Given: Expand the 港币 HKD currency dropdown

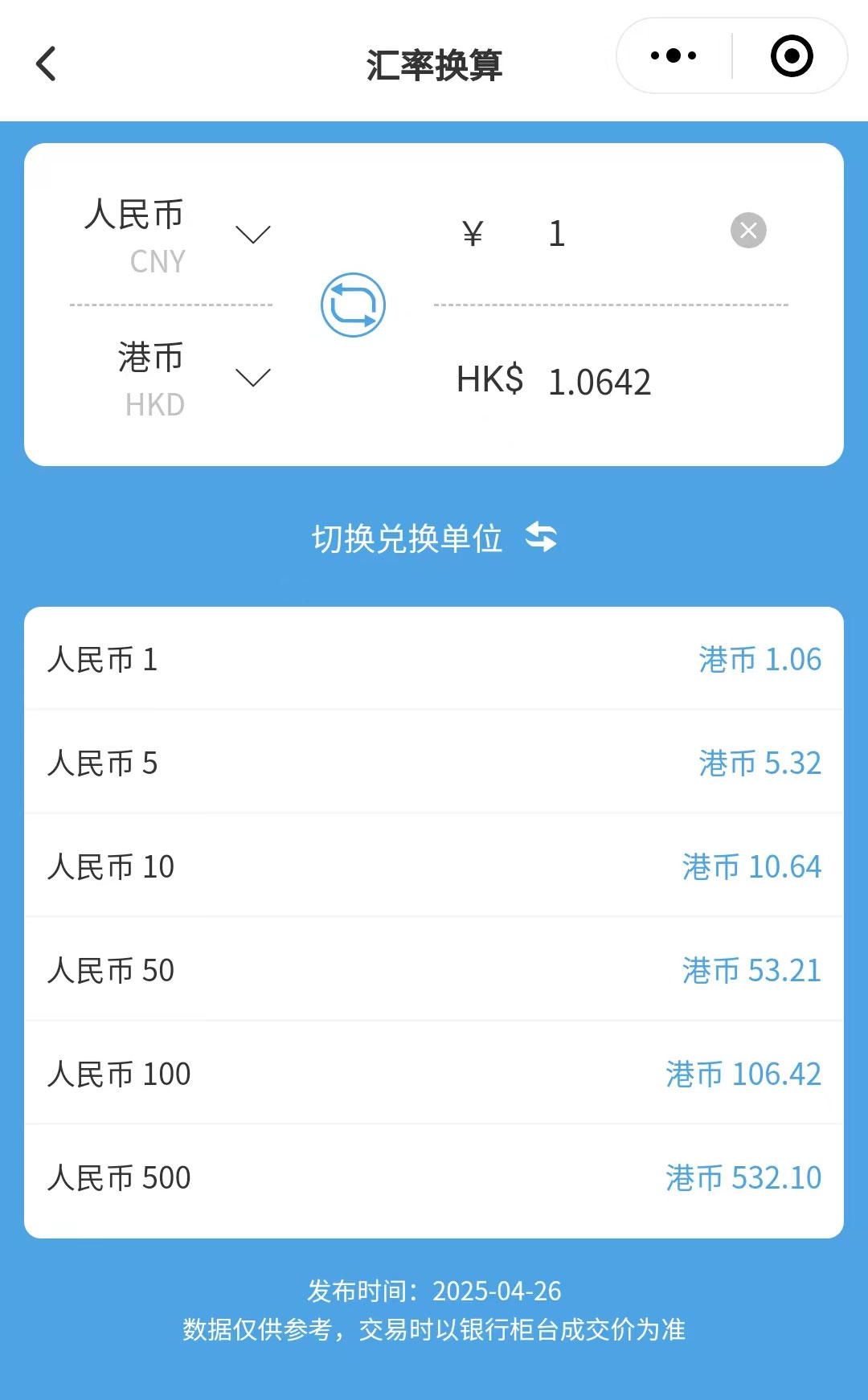Looking at the screenshot, I should (x=252, y=377).
